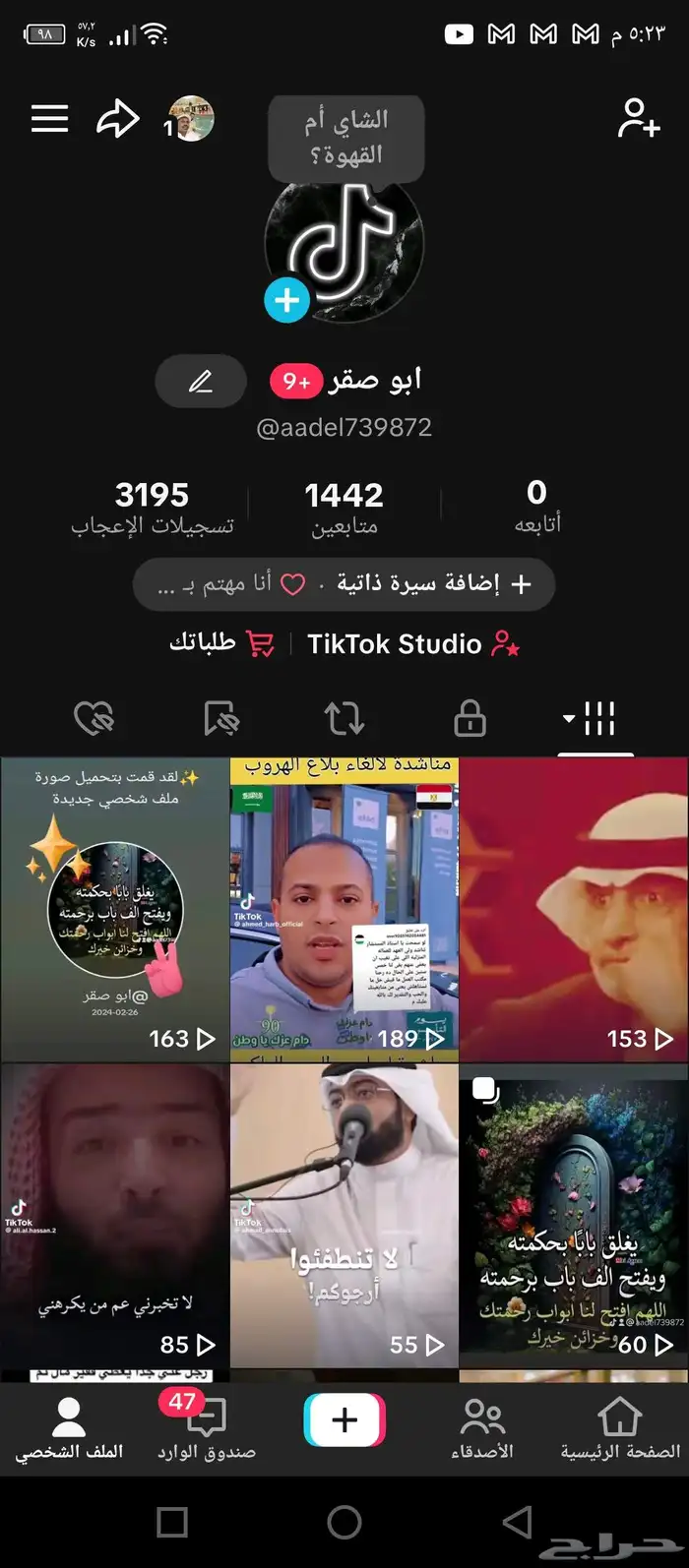The image size is (689, 1568).
Task: Open the inbox صندوق الوارد
Action: (x=206, y=1428)
